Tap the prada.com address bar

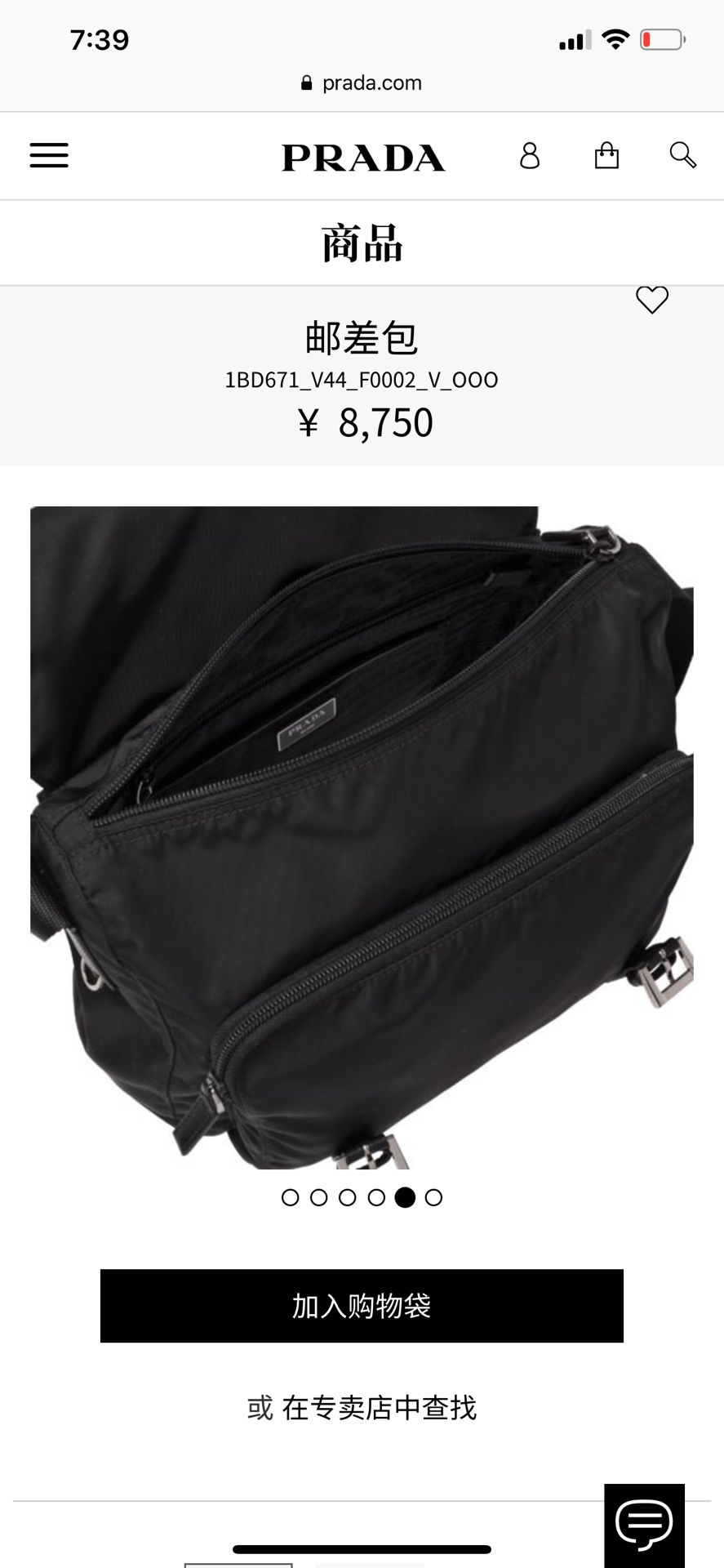(x=362, y=82)
